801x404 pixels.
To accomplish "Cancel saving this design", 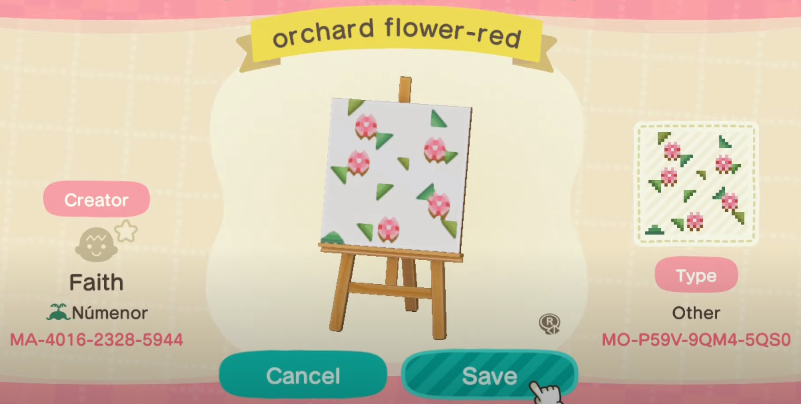I will [x=303, y=376].
